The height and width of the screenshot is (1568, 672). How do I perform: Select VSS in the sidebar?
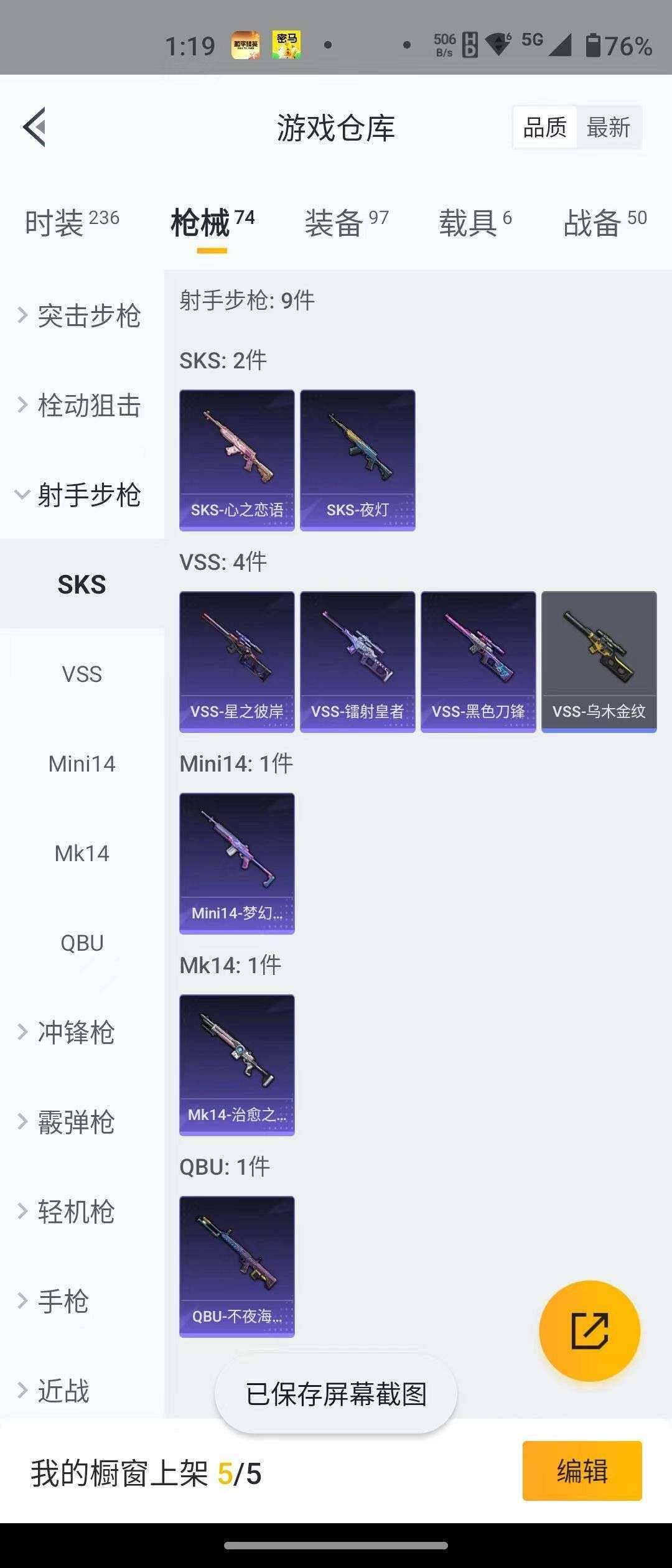click(x=82, y=674)
